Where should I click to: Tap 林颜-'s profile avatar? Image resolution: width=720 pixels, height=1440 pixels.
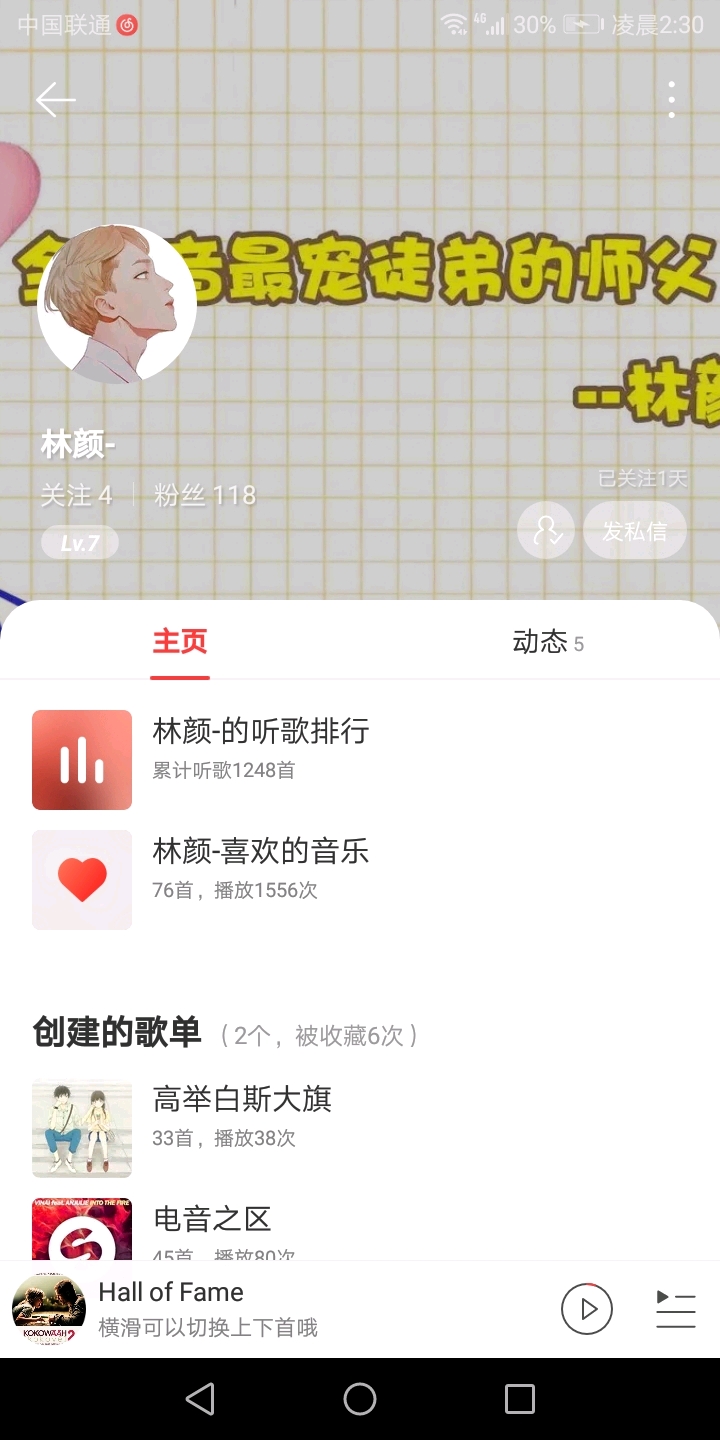click(117, 304)
